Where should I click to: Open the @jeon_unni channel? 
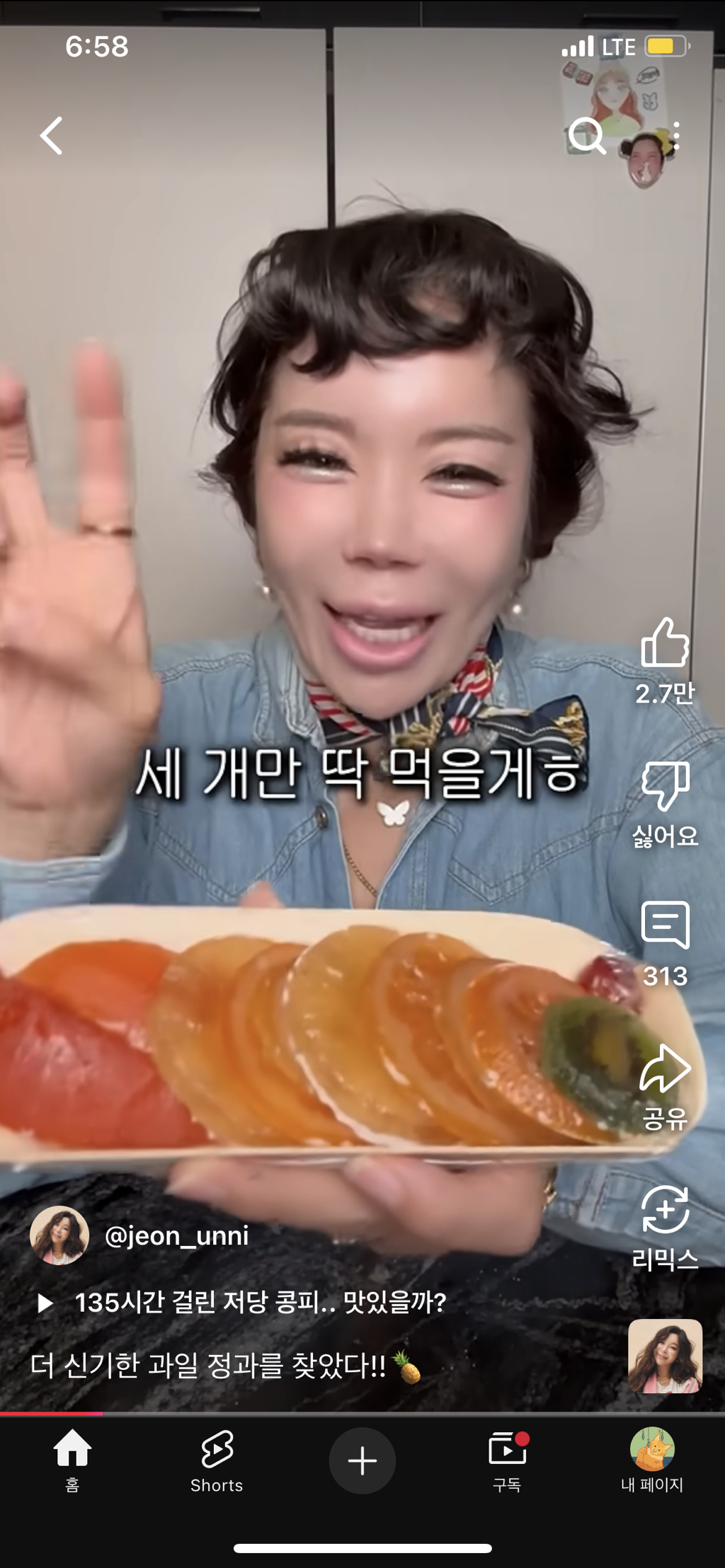click(176, 1236)
